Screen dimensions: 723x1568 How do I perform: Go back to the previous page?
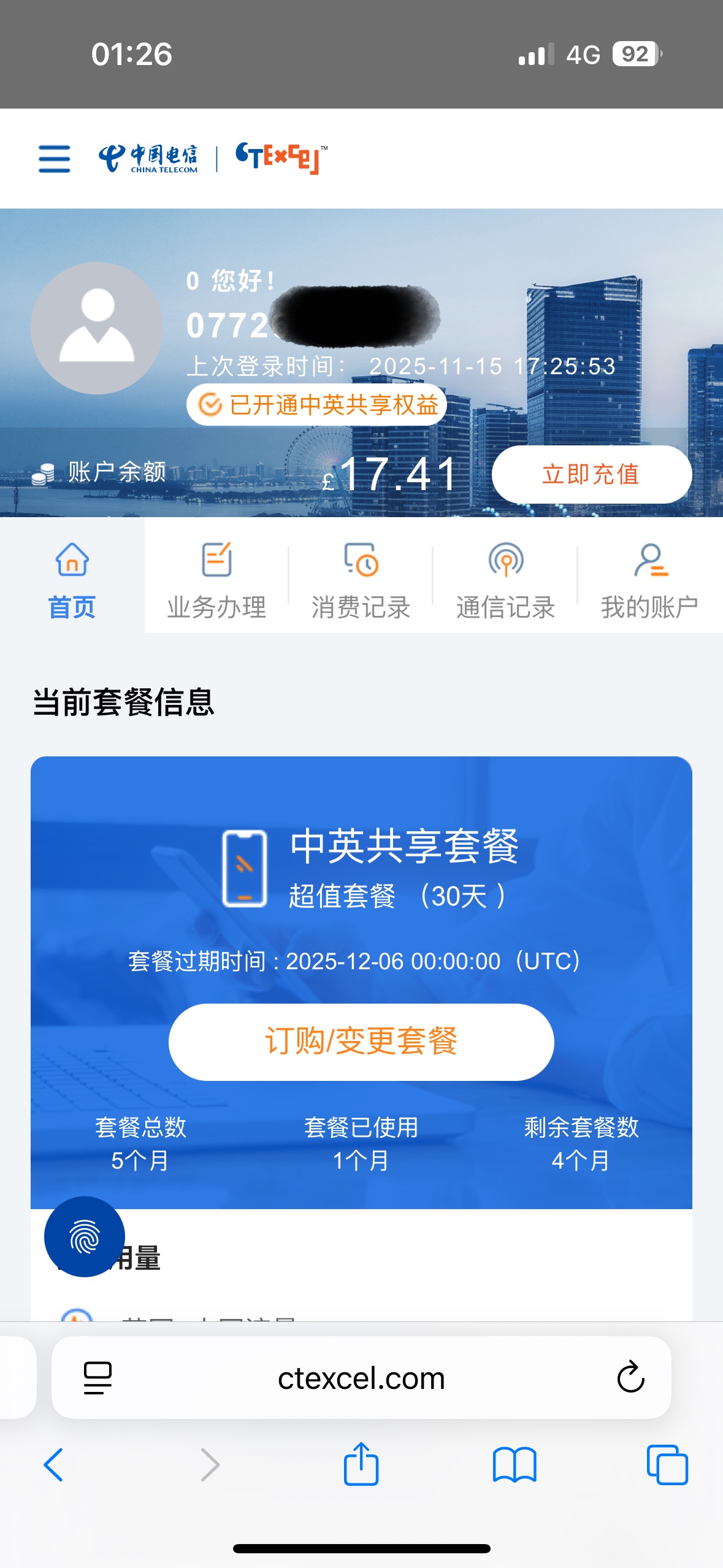[x=53, y=1464]
